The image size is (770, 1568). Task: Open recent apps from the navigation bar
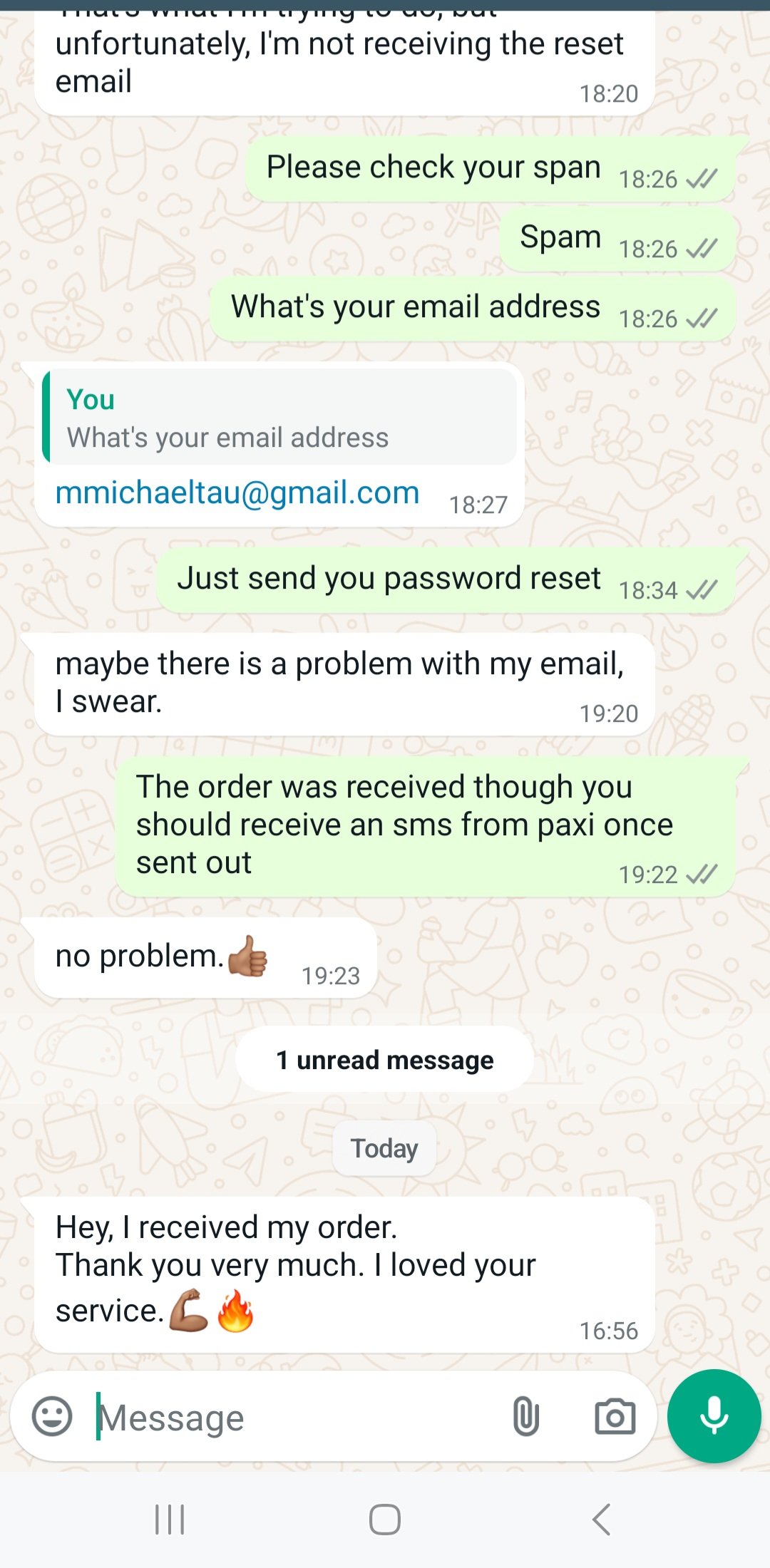pyautogui.click(x=170, y=1519)
